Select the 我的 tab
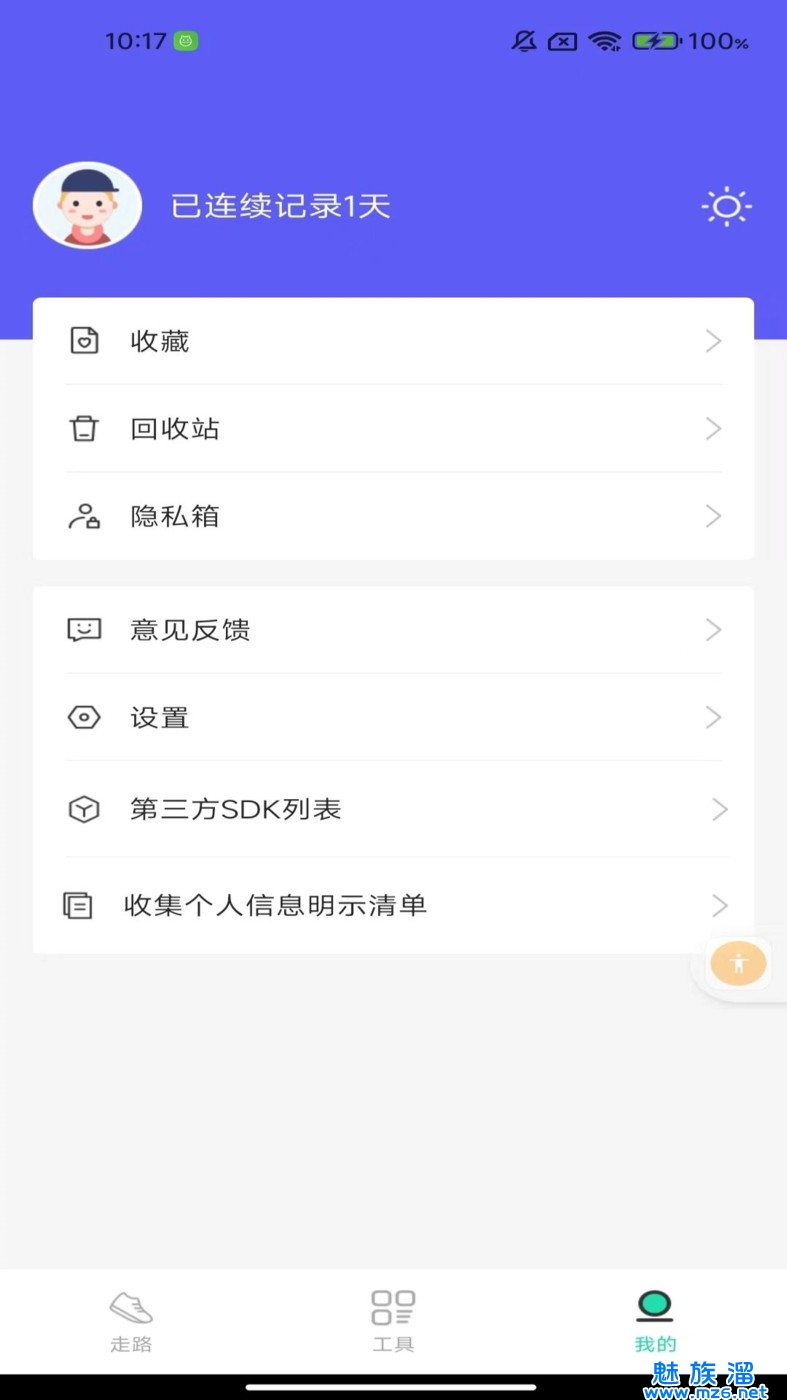 point(655,1321)
